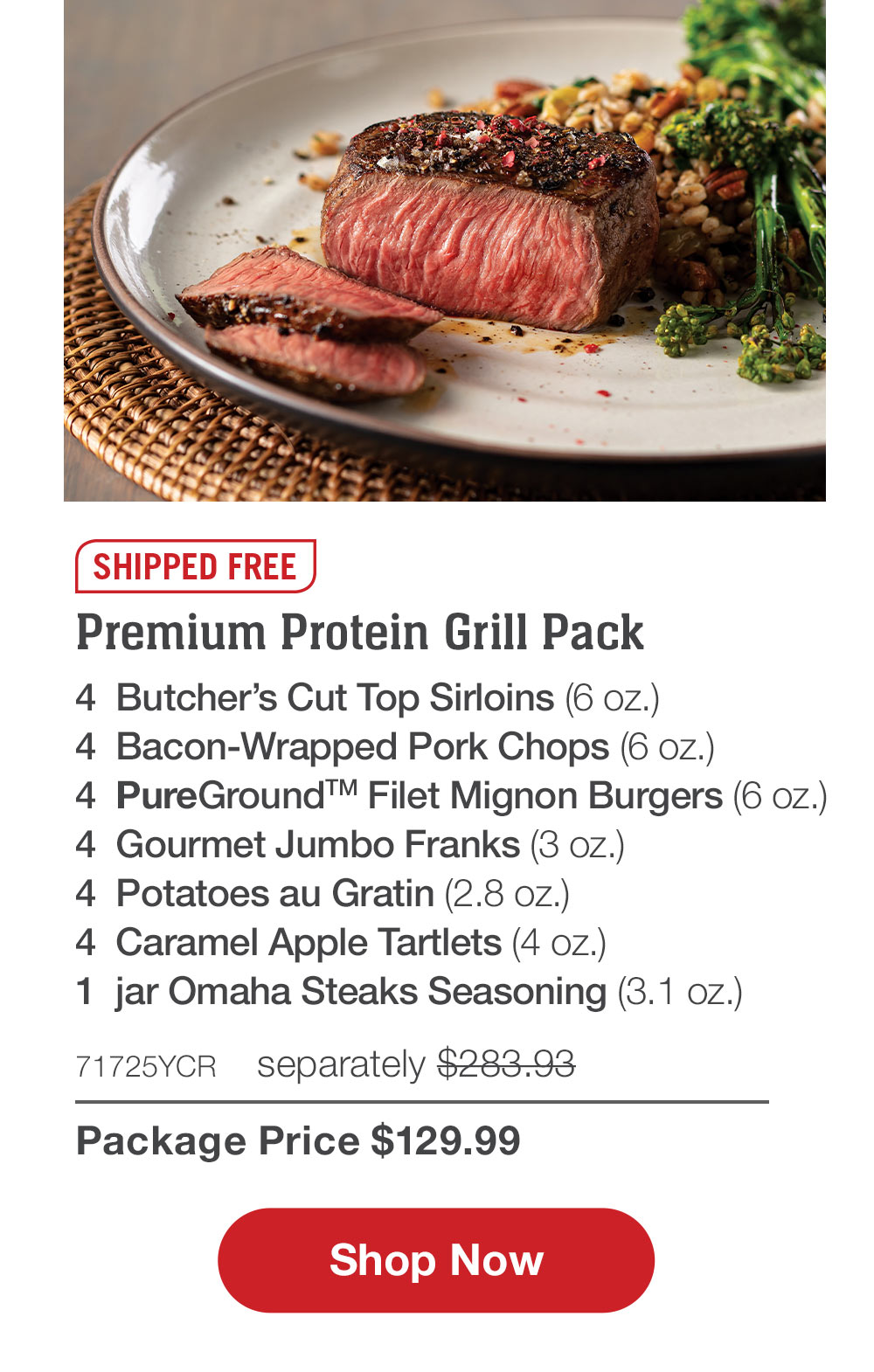Viewport: 874px width, 1372px height.
Task: Select the Gourmet Jumbo Franks line
Action: (350, 844)
